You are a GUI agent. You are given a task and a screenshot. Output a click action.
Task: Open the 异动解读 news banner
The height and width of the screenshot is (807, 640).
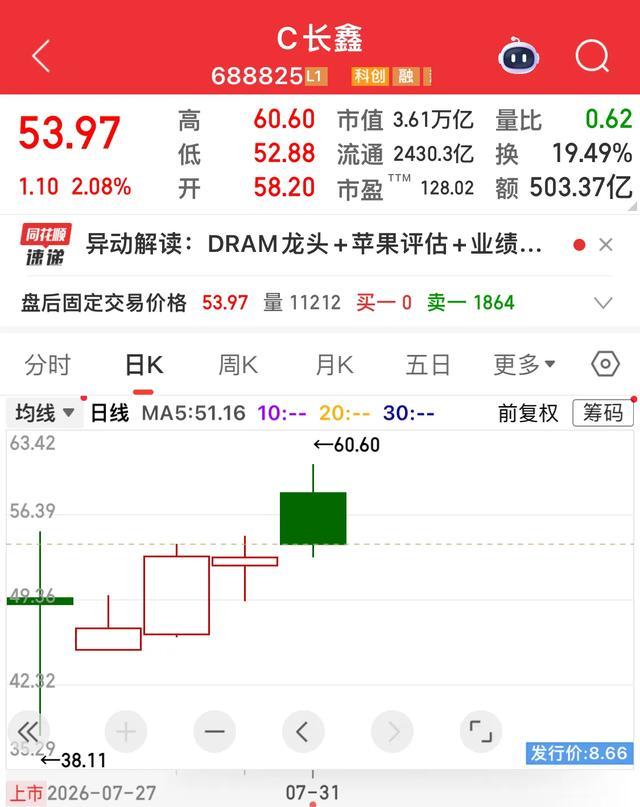pos(313,244)
